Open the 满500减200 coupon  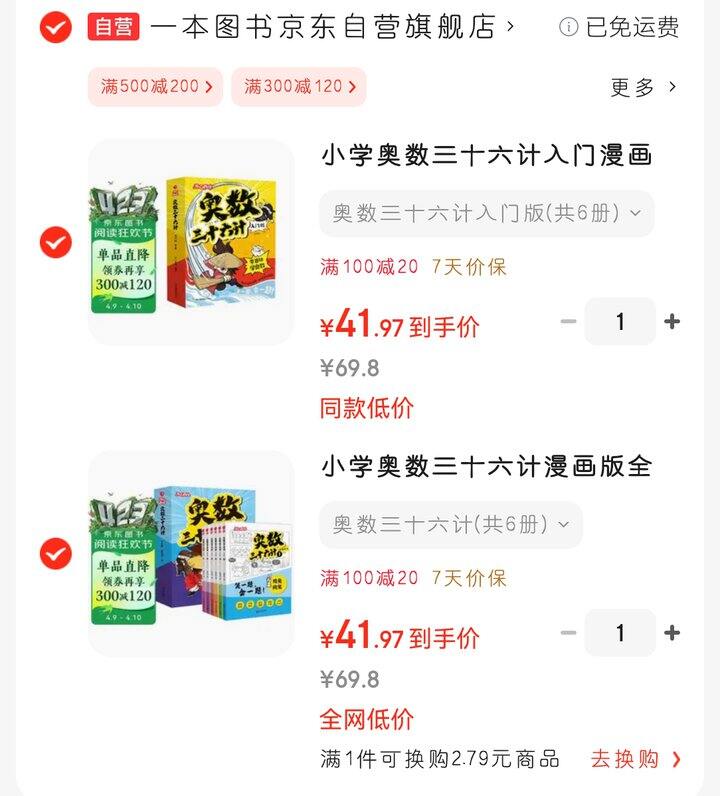tap(155, 88)
